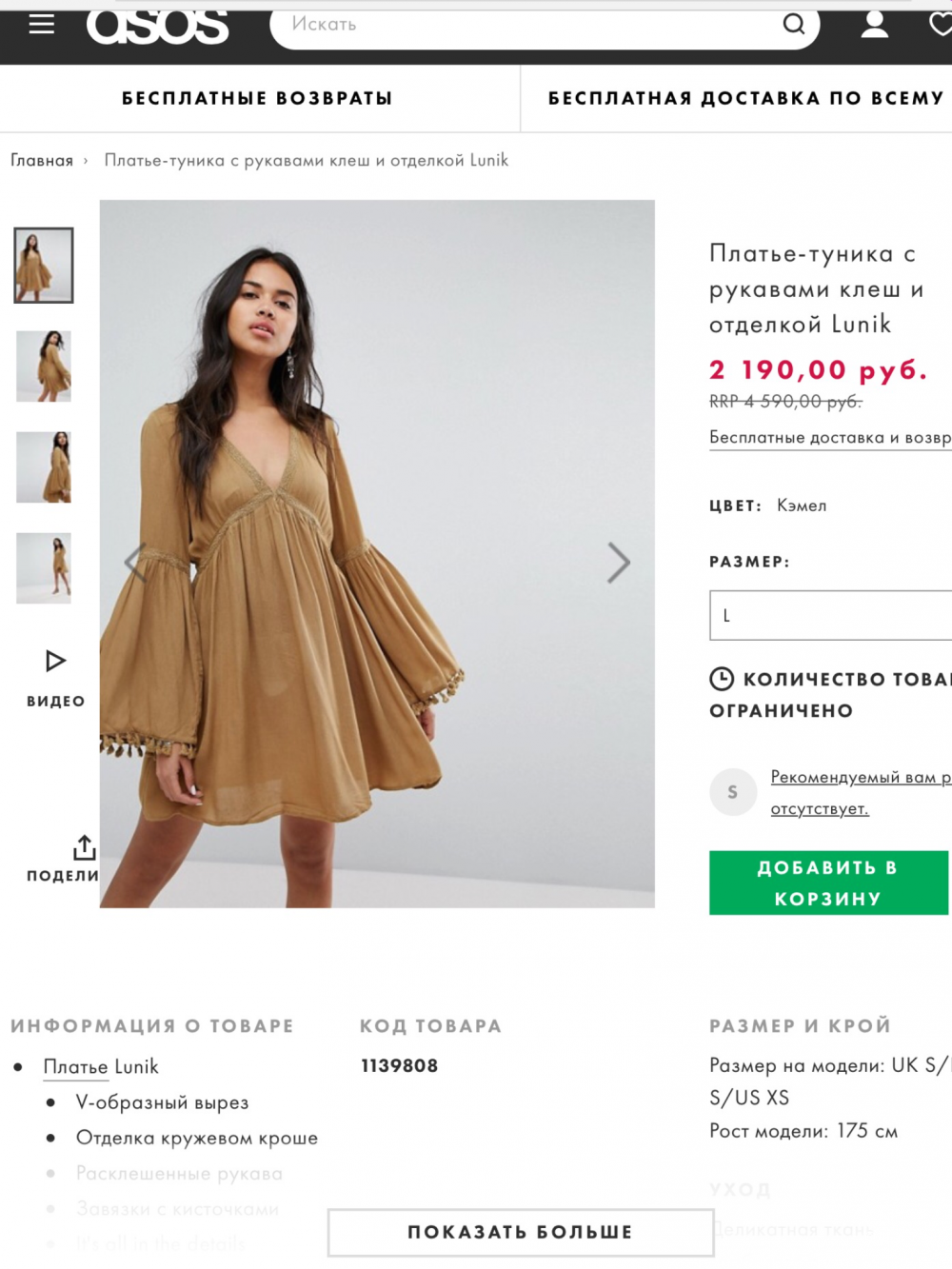The width and height of the screenshot is (952, 1269).
Task: Open the size dropdown
Action: tap(830, 615)
